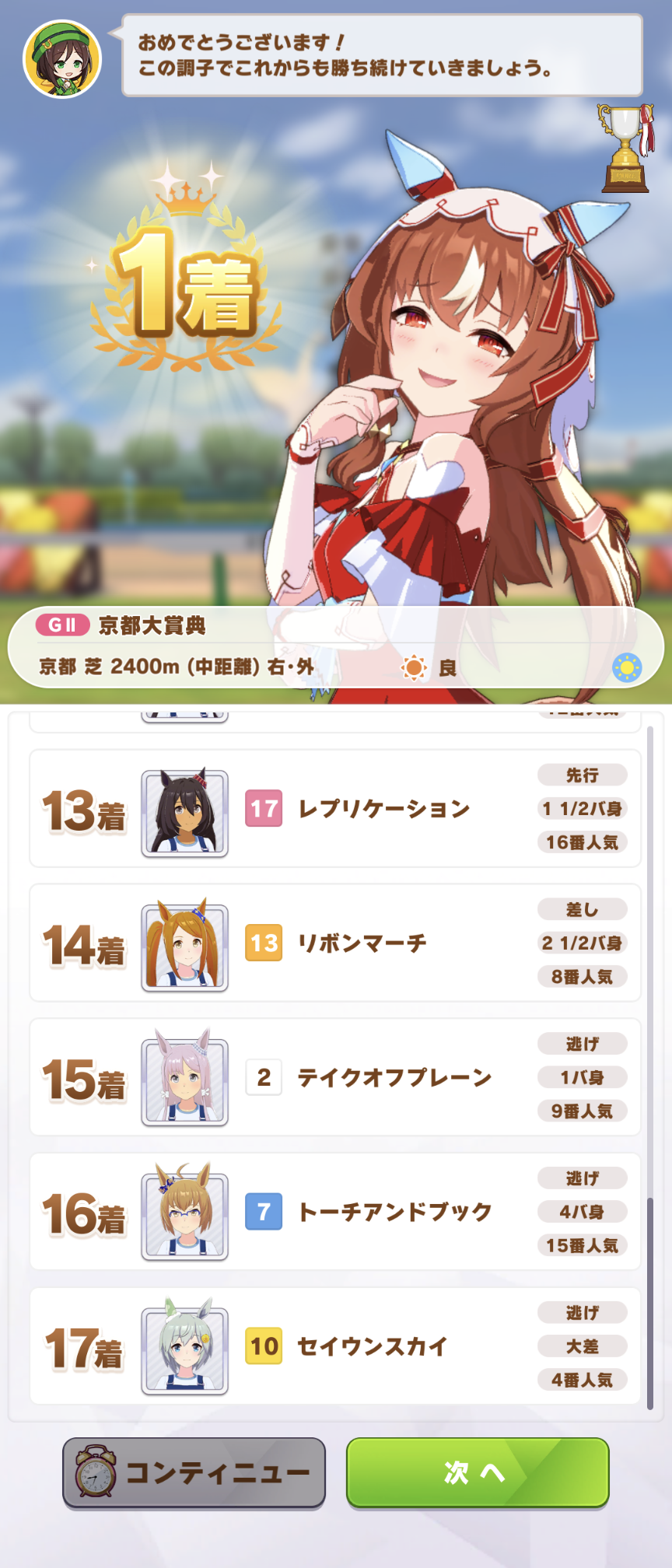The height and width of the screenshot is (1568, 672).
Task: Proceed with the 次へ button
Action: click(x=477, y=1472)
